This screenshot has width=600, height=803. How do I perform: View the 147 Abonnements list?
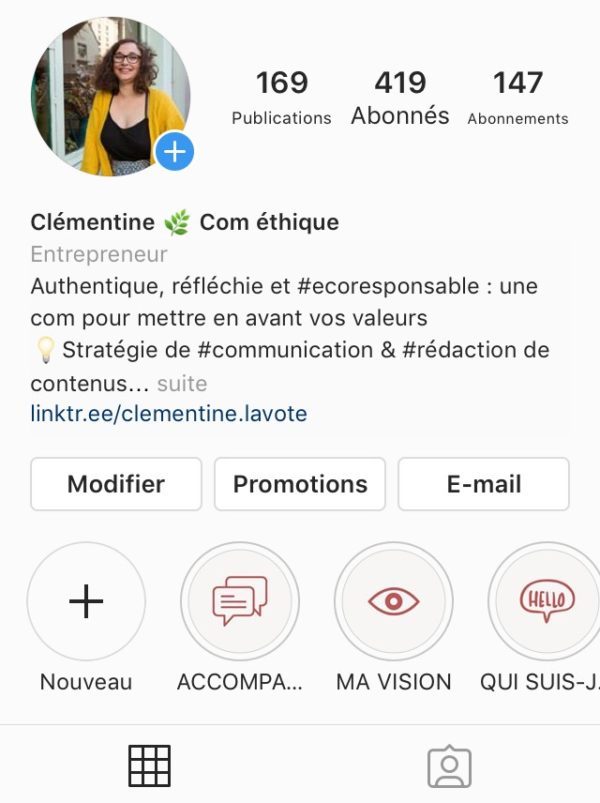click(x=517, y=97)
